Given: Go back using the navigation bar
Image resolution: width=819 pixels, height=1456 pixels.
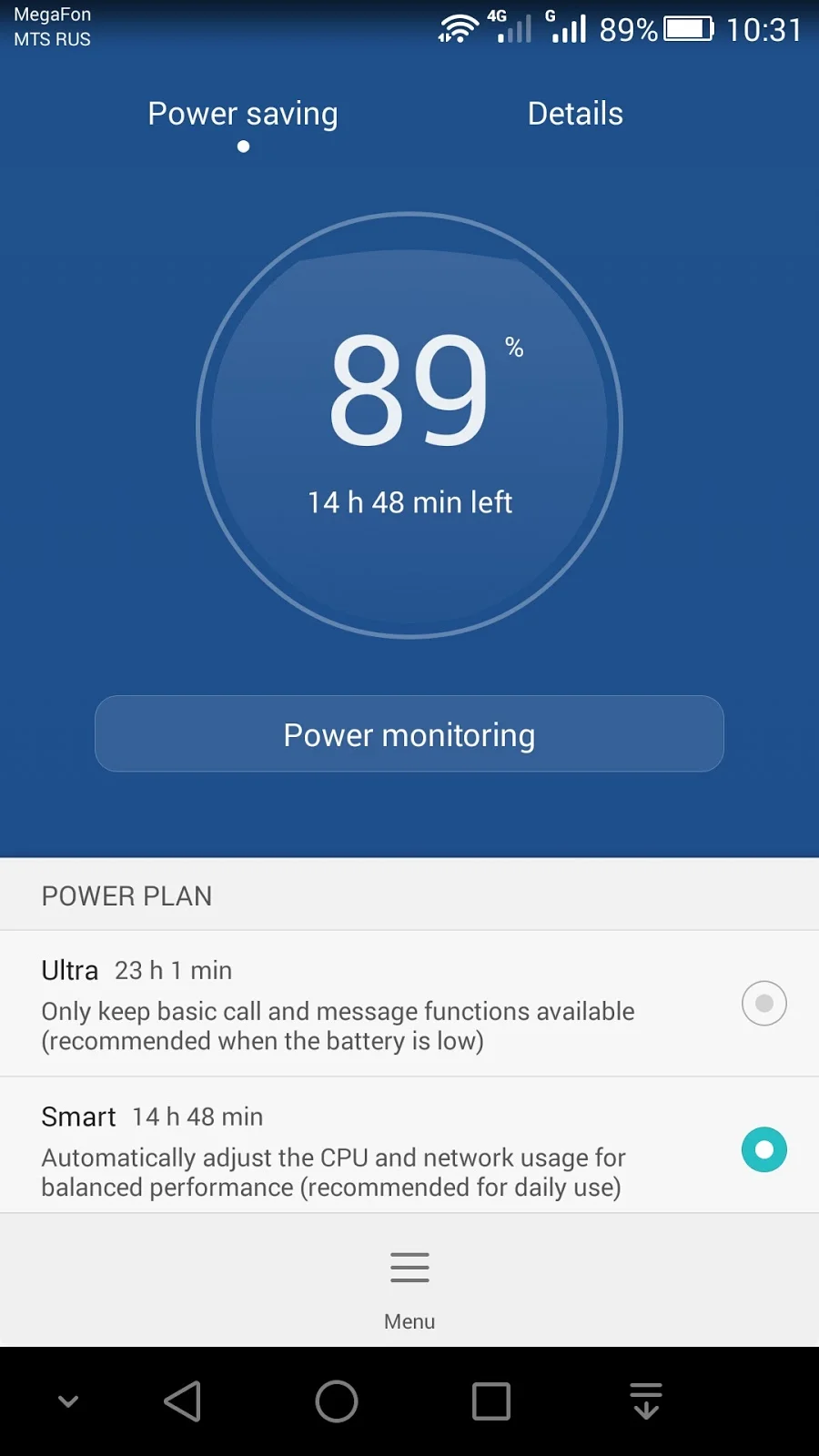Looking at the screenshot, I should [x=183, y=1401].
